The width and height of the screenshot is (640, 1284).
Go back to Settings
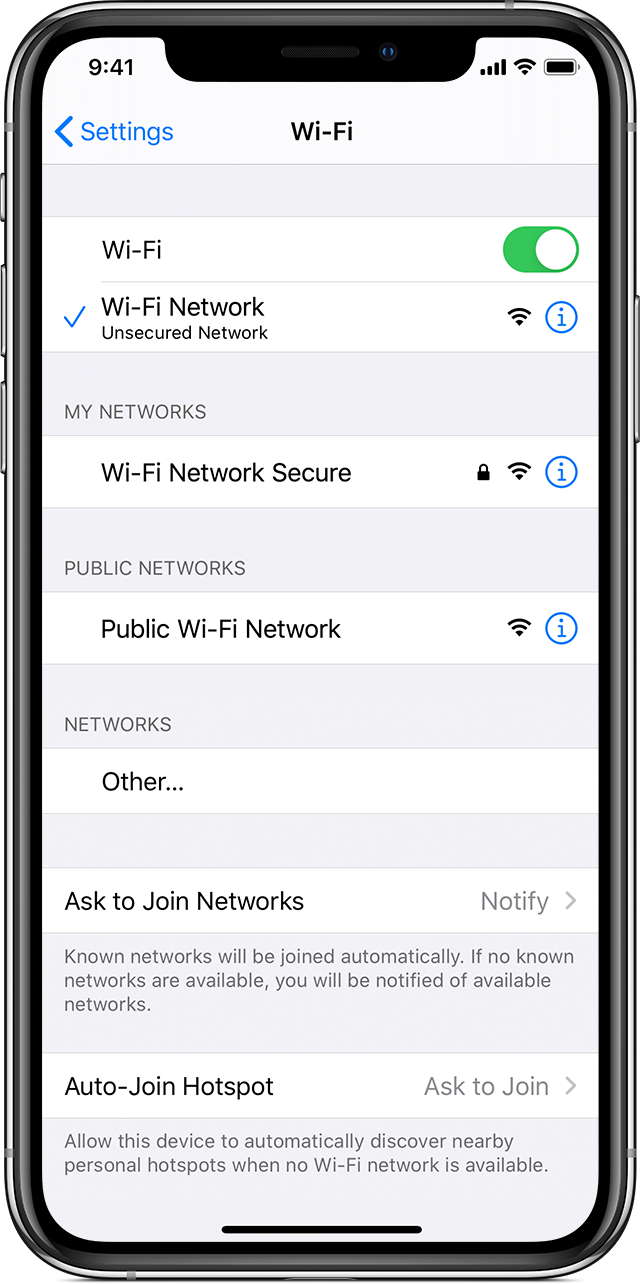tap(113, 131)
